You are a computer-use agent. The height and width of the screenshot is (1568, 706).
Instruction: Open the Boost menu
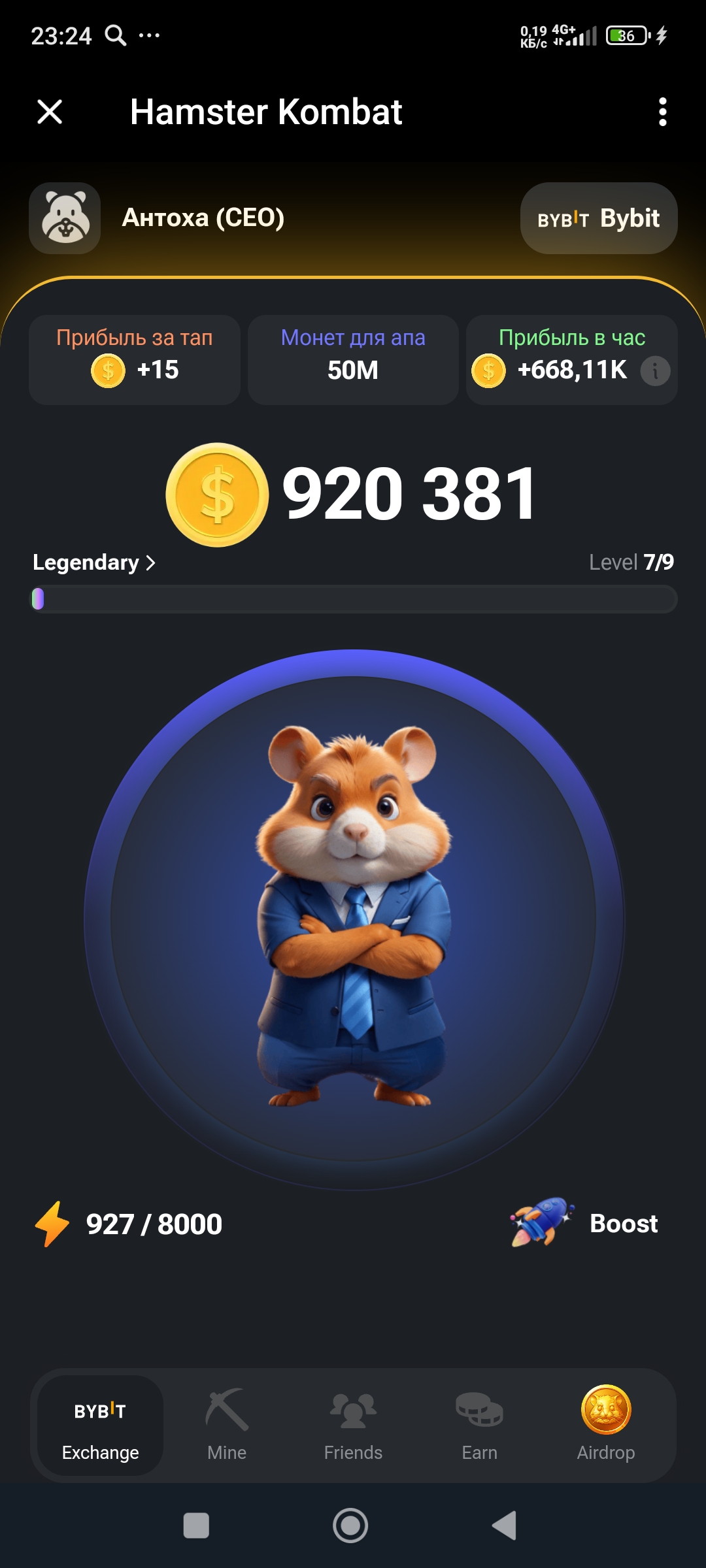585,1223
